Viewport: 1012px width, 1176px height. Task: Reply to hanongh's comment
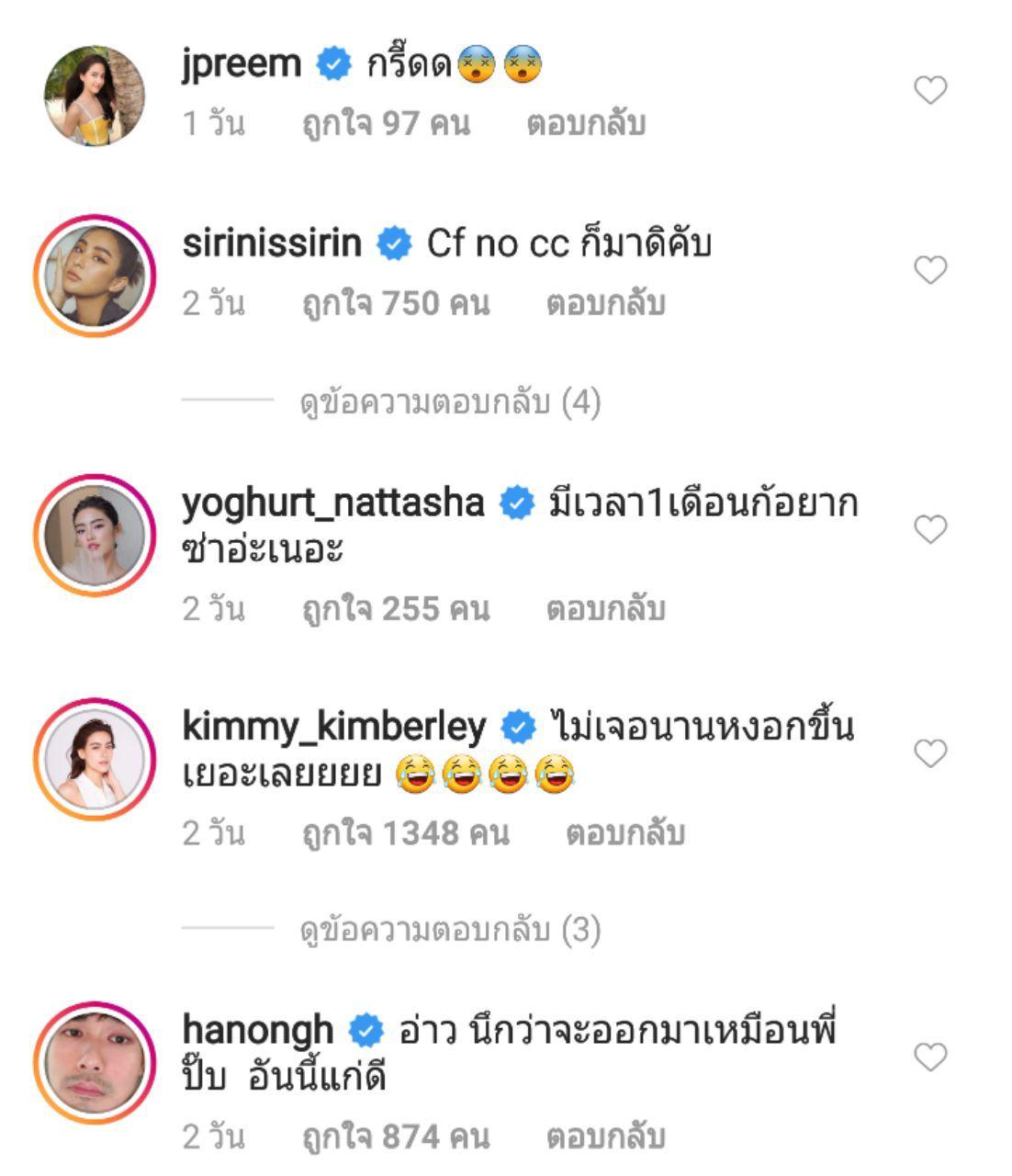[x=605, y=1137]
